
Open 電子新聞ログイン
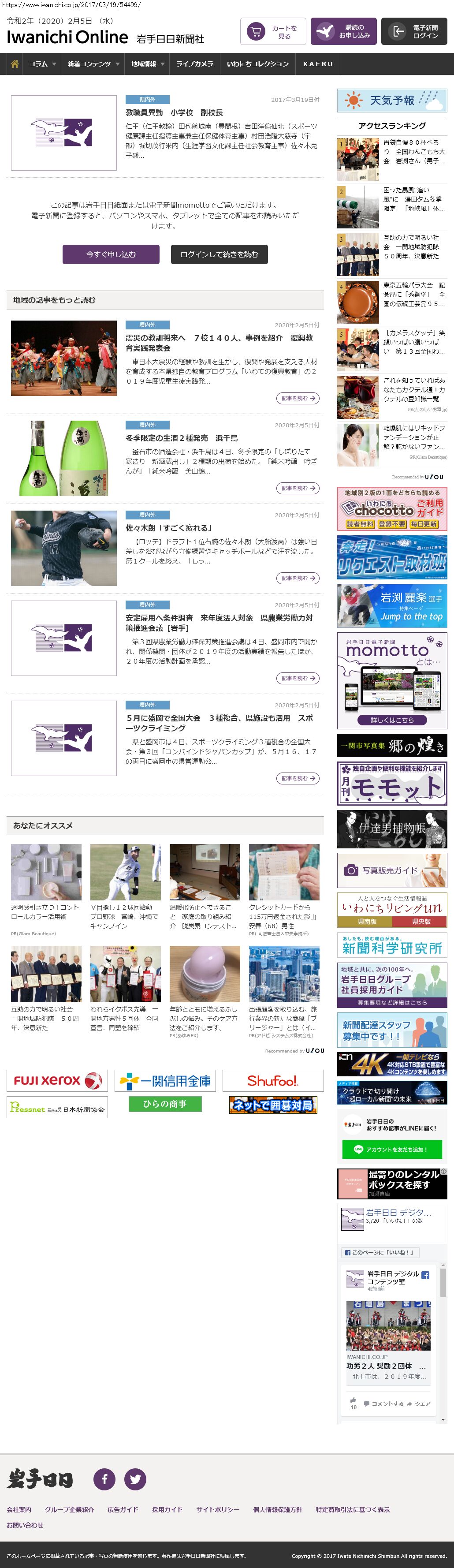point(414,32)
